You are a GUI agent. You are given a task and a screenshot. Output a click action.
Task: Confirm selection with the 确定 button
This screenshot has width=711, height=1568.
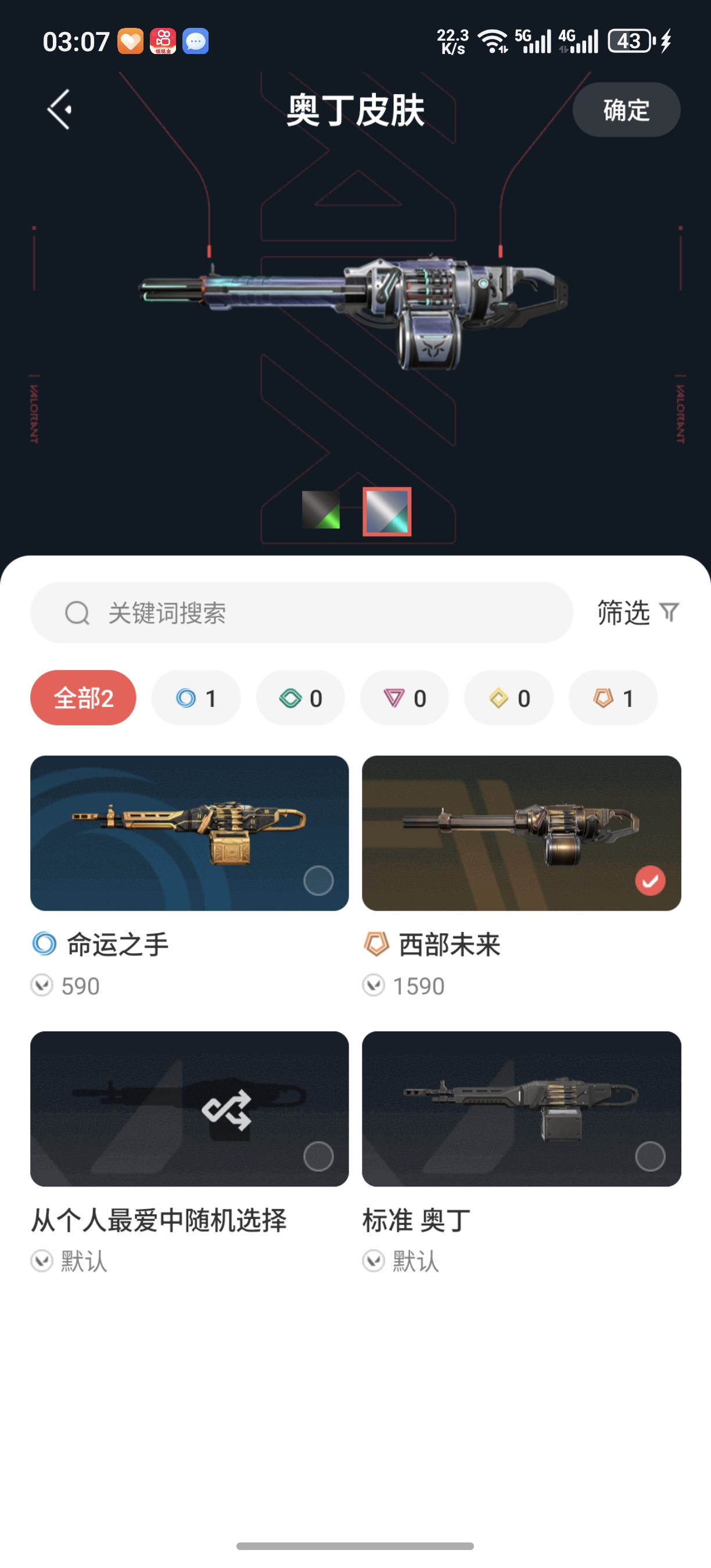click(x=626, y=110)
